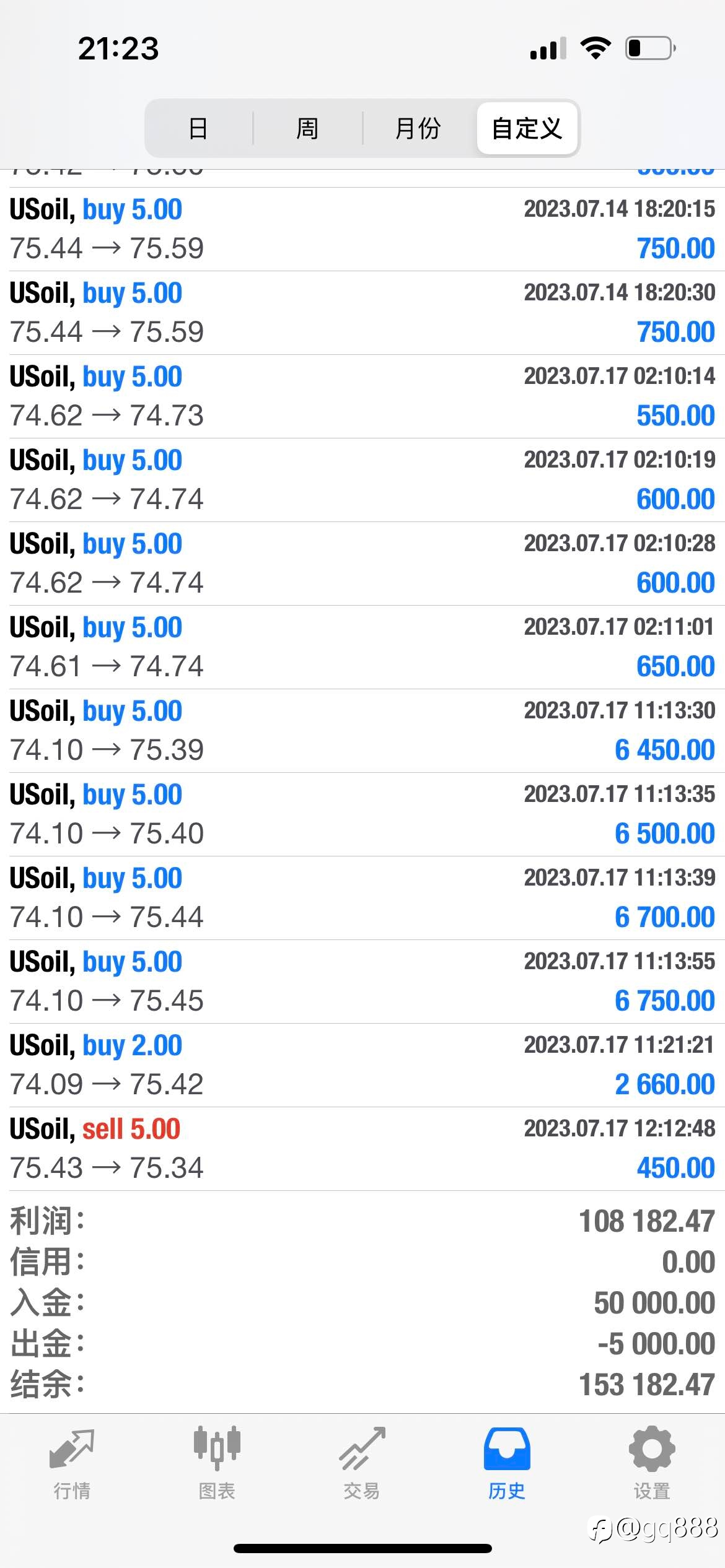Open the USoil sell 5.00 trade at 12:12:48
The width and height of the screenshot is (725, 1568).
pyautogui.click(x=362, y=1149)
